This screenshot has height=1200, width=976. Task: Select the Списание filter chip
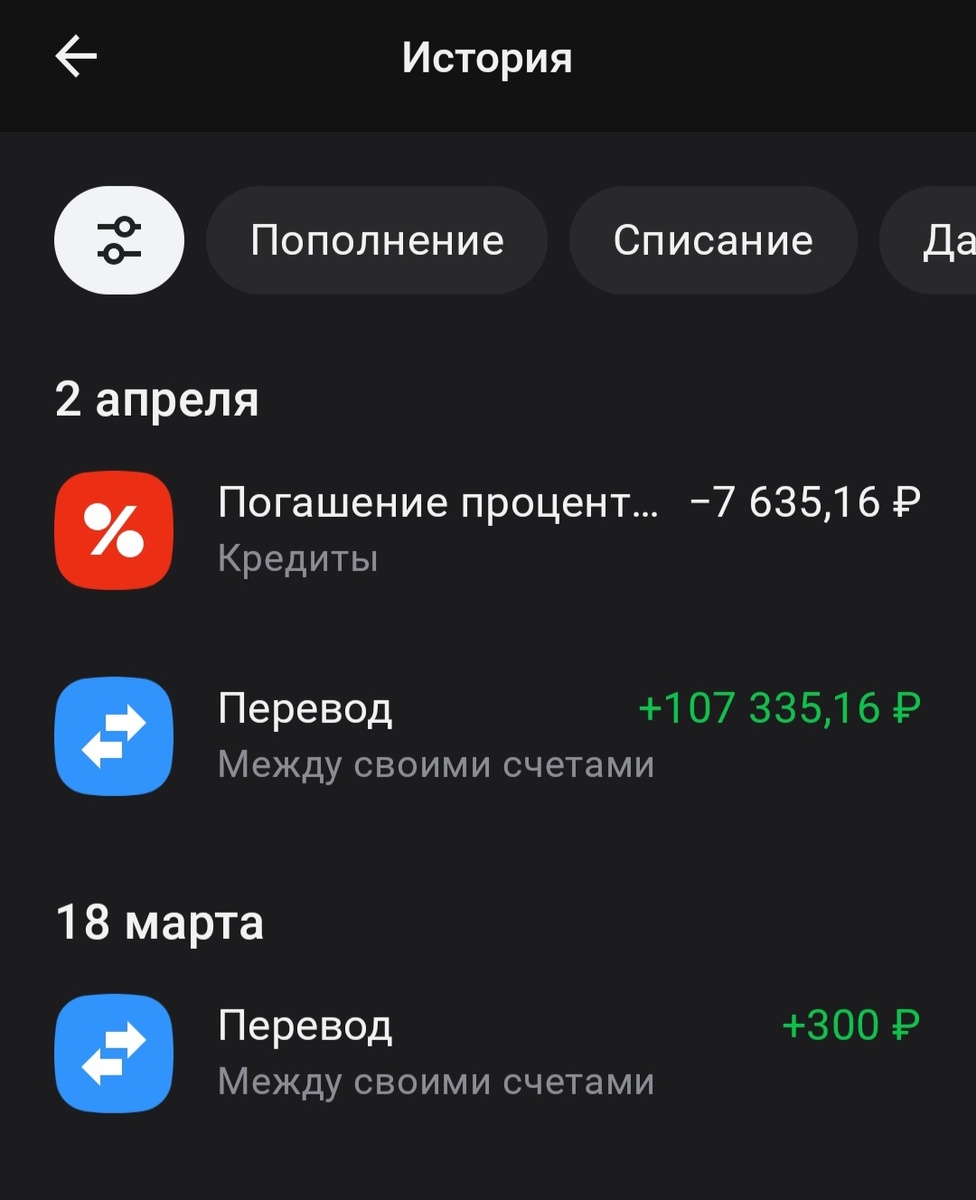[712, 240]
